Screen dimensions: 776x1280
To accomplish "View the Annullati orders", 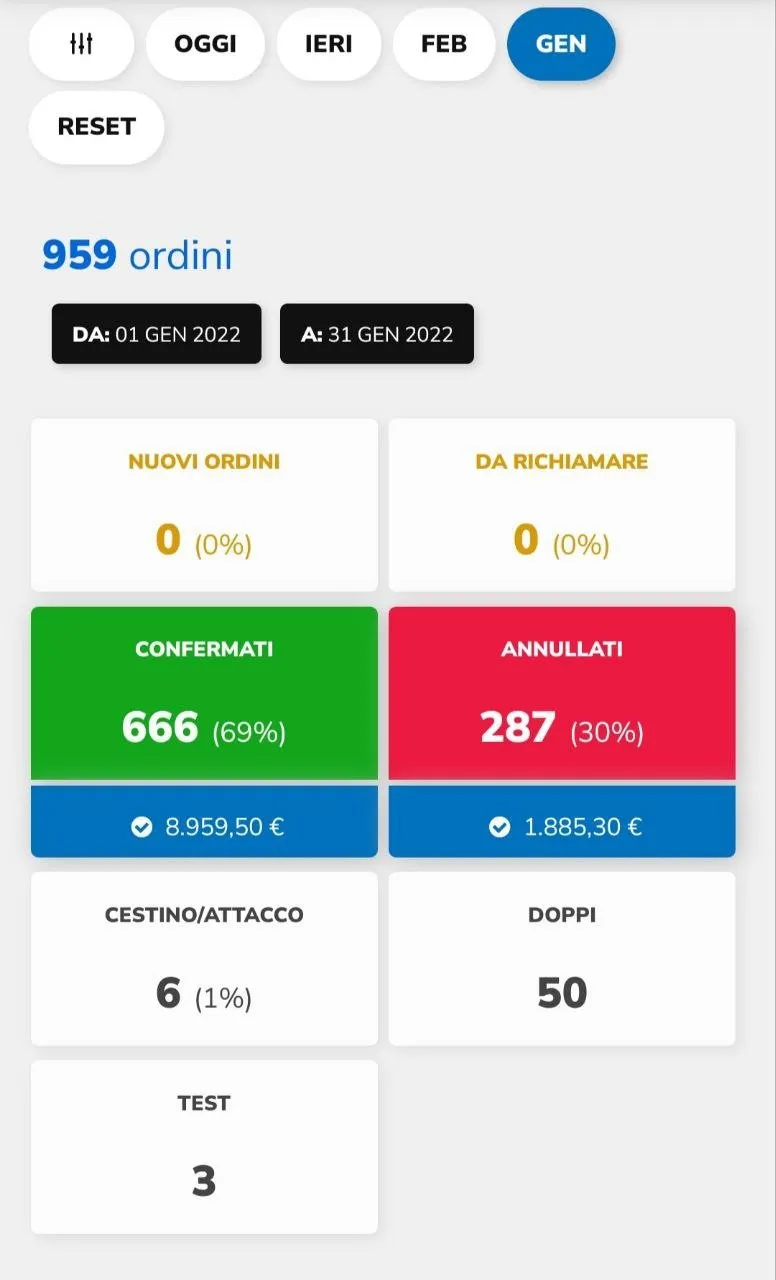I will coord(562,694).
